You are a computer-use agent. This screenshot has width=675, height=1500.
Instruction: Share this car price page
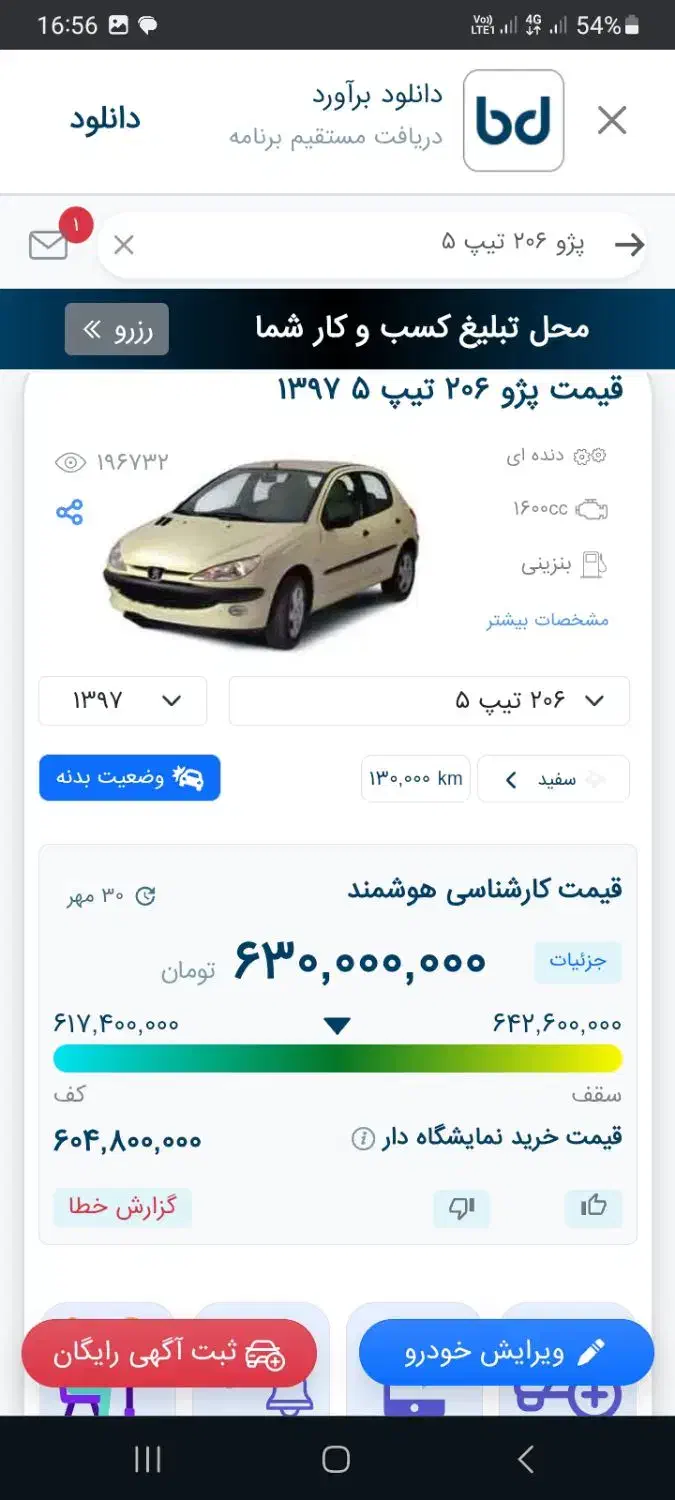click(x=69, y=513)
